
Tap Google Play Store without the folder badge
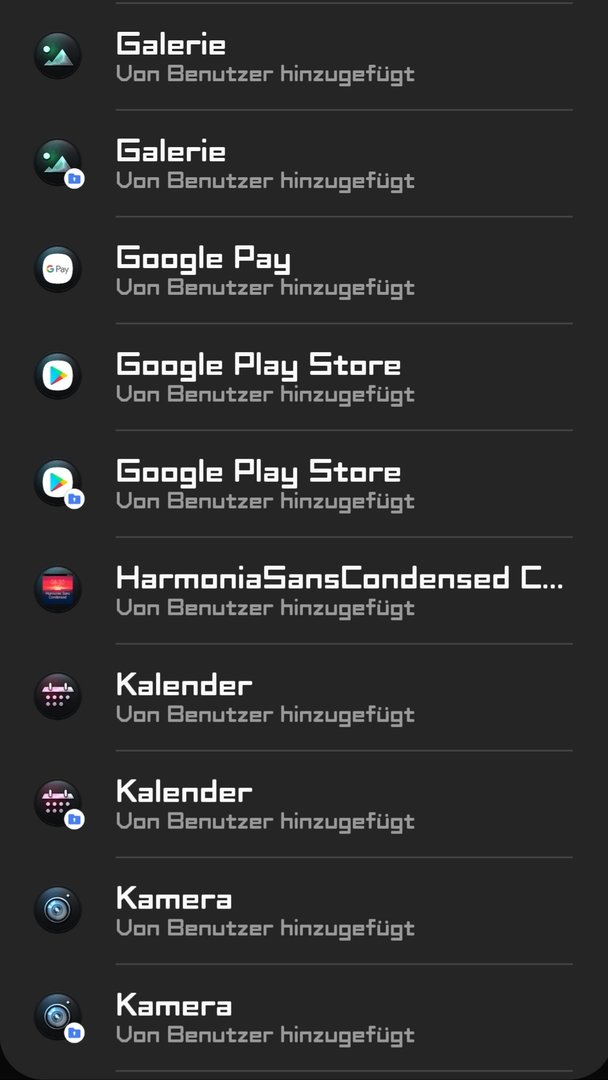coord(304,377)
